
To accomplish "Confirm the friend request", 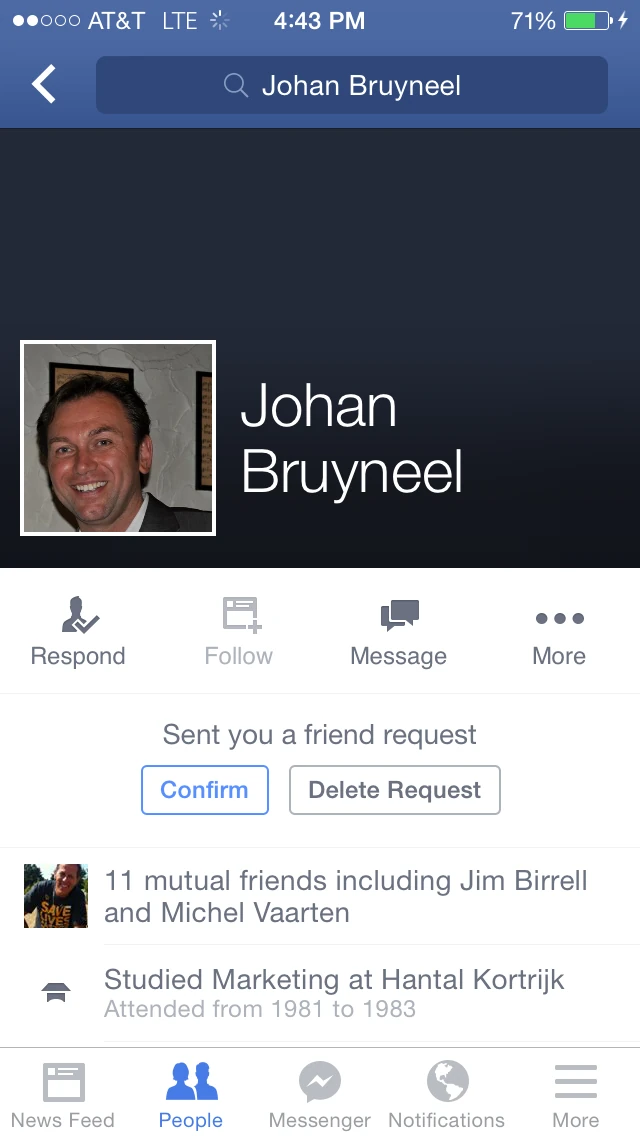I will [205, 790].
